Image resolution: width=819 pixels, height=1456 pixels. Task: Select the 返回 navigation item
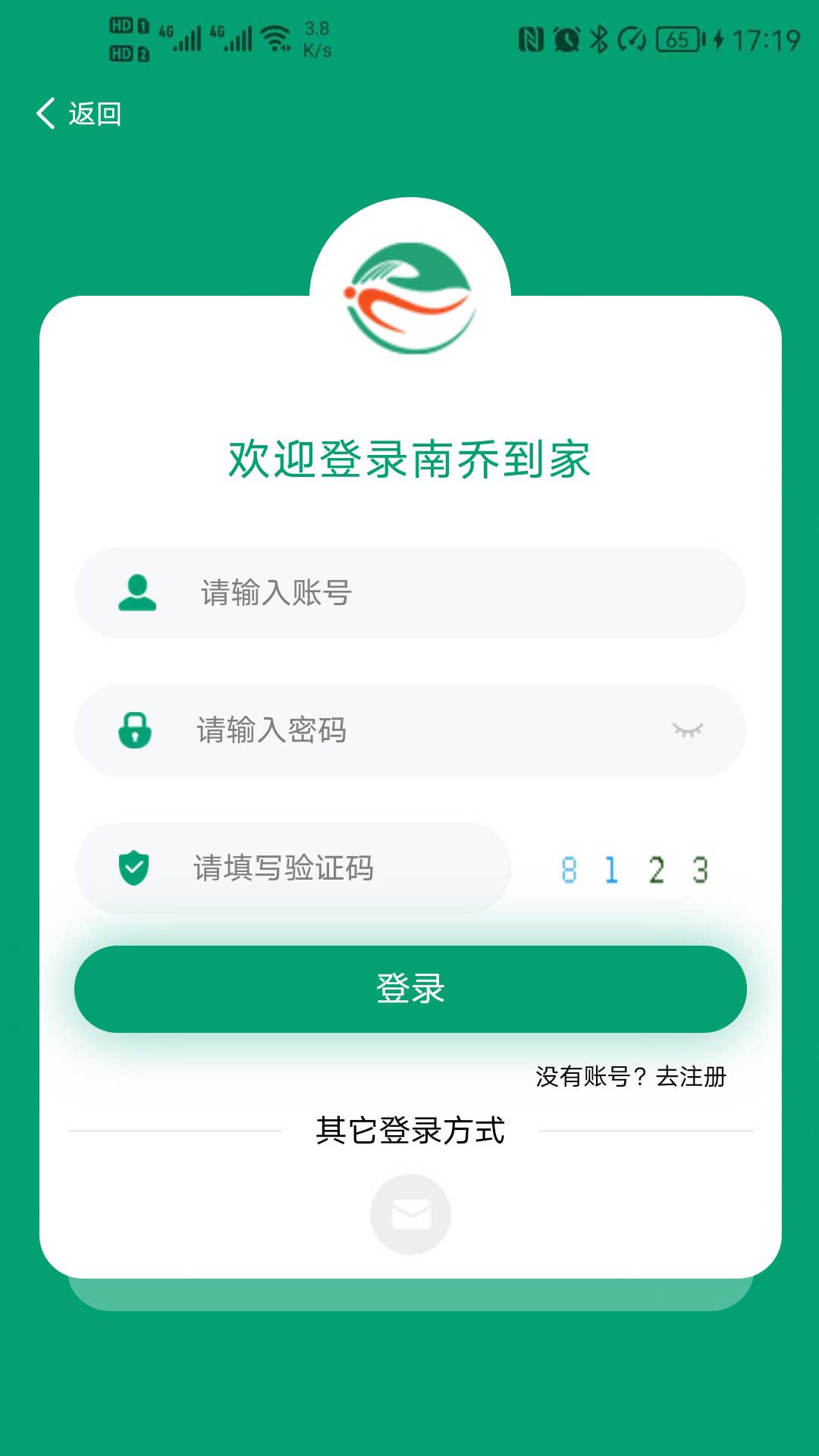(94, 114)
